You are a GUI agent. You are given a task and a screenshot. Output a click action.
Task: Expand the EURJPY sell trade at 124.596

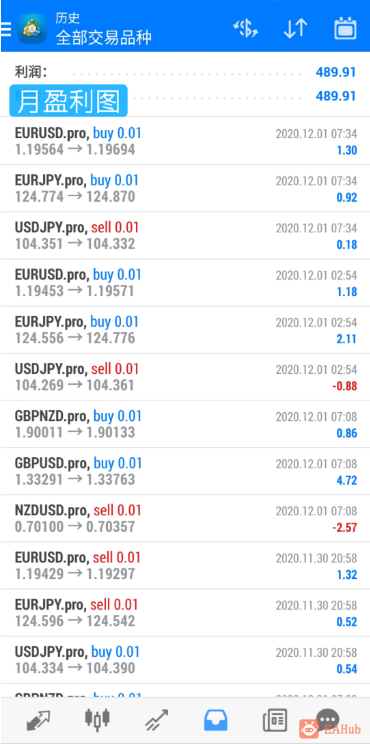click(x=185, y=613)
